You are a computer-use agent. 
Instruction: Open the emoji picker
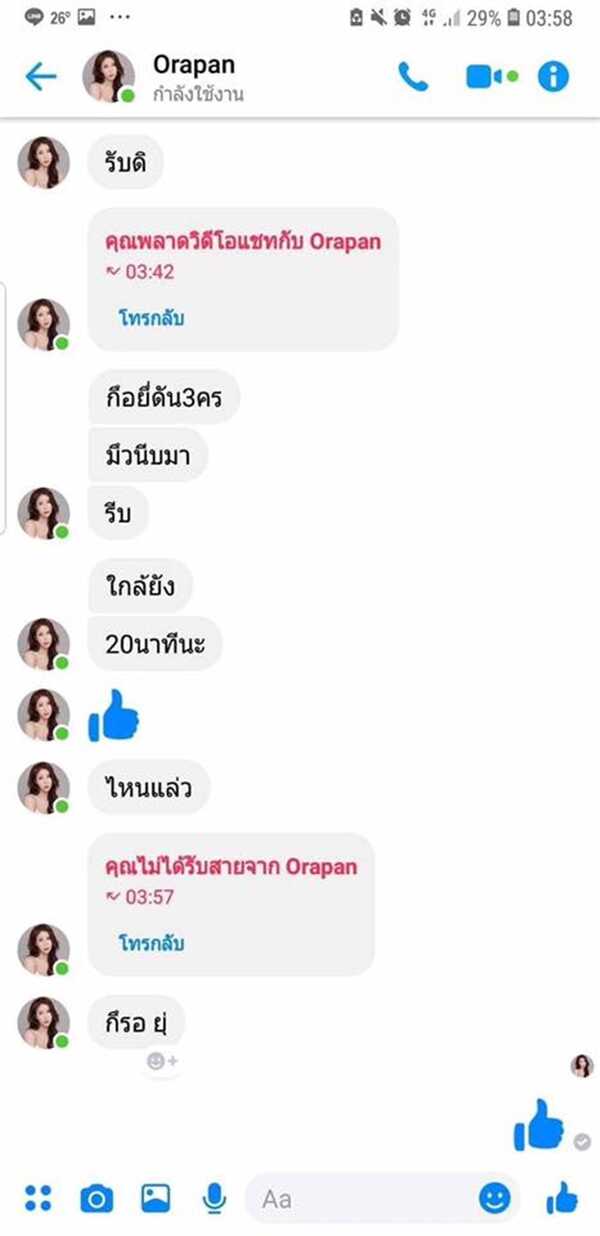click(494, 1198)
